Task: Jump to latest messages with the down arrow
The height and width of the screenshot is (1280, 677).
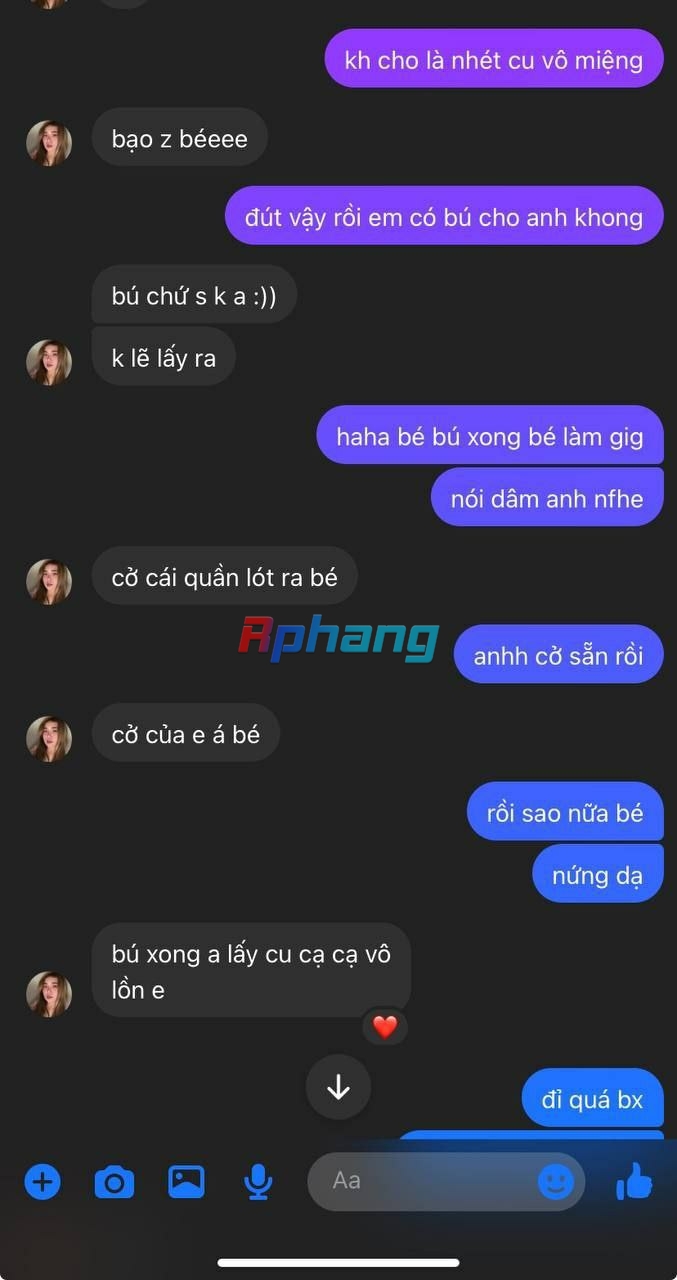Action: tap(338, 1087)
